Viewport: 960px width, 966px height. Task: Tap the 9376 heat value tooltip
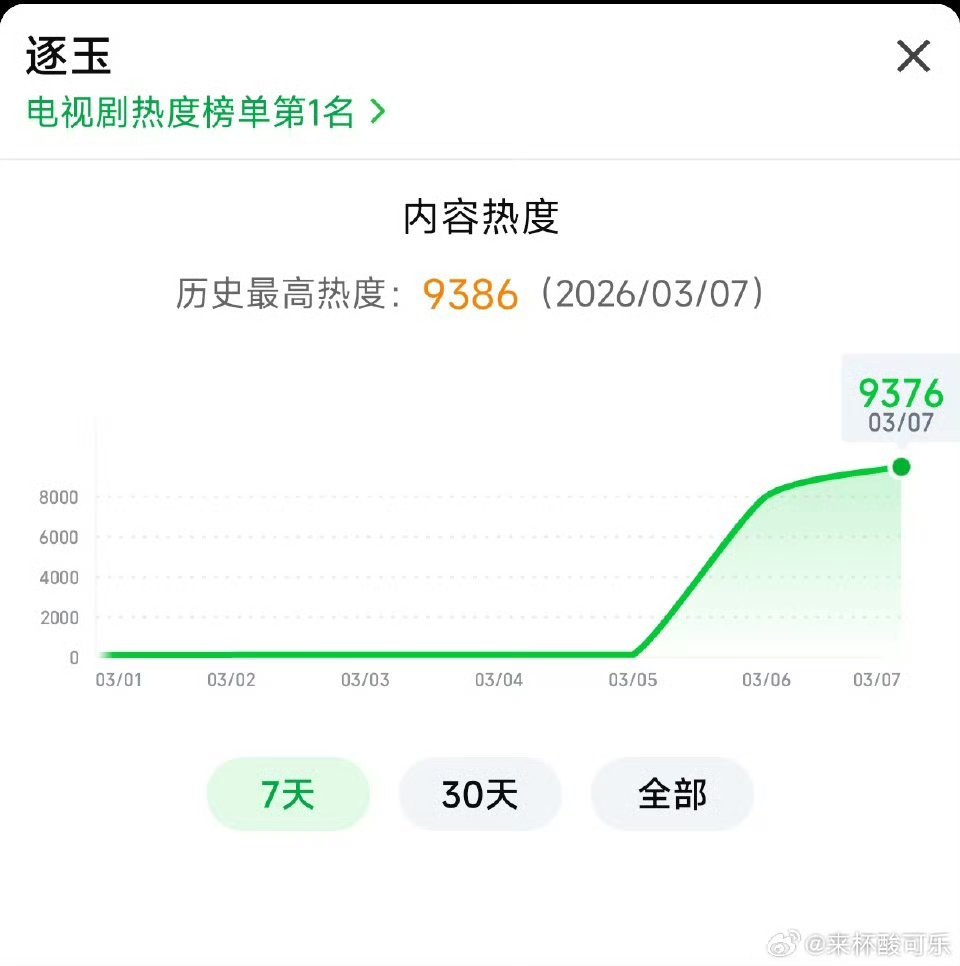point(902,394)
